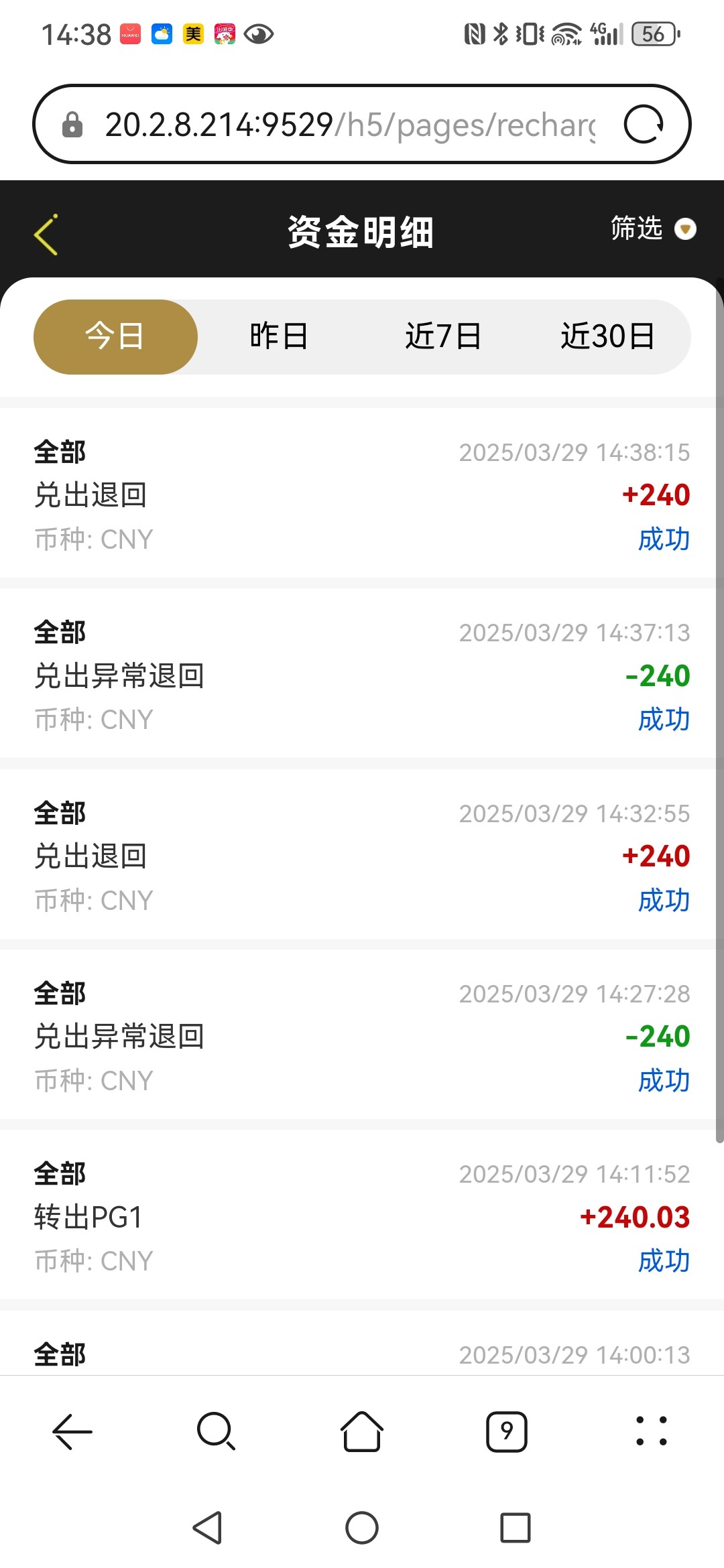Viewport: 724px width, 1568px height.
Task: Tap the browser home icon
Action: tap(361, 1431)
